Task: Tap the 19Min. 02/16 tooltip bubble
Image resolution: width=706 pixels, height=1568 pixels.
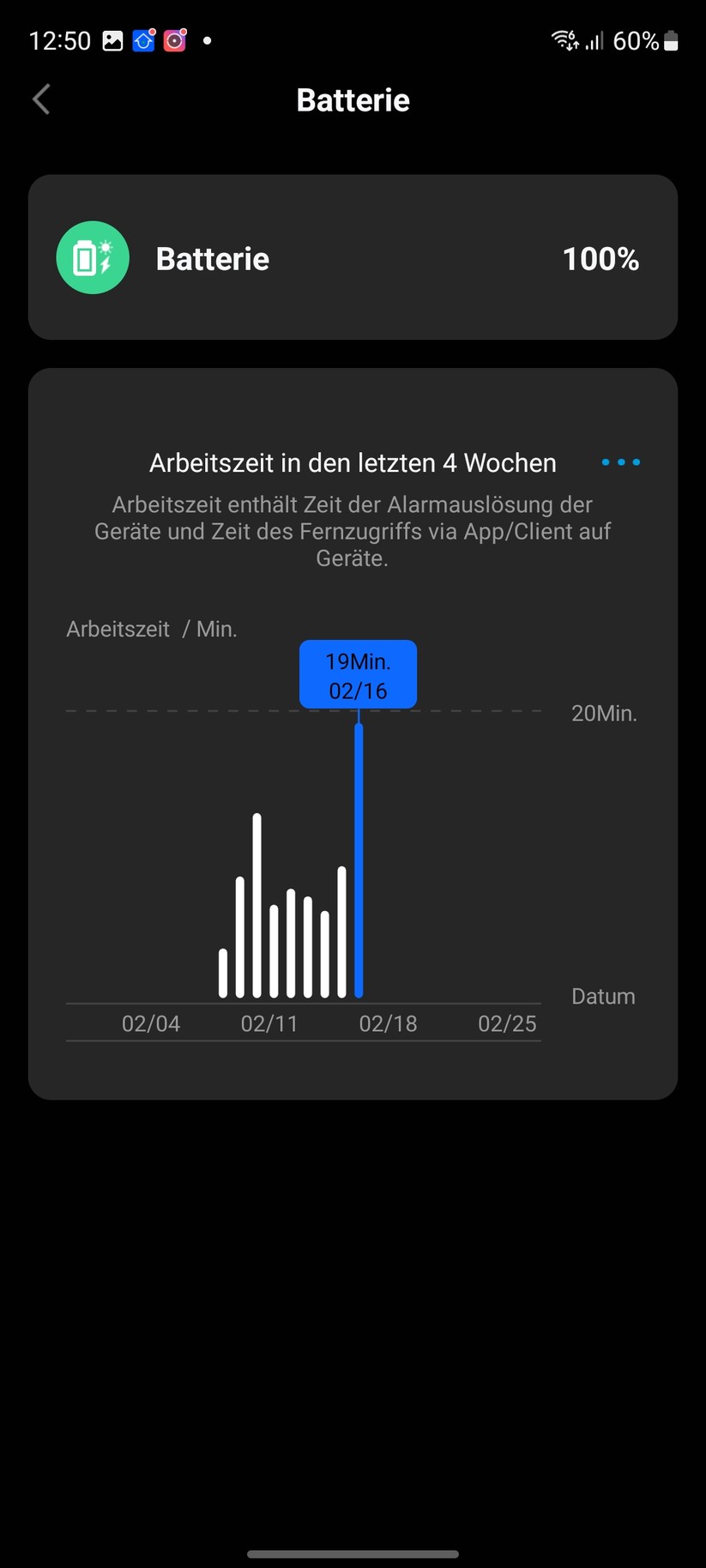Action: (358, 674)
